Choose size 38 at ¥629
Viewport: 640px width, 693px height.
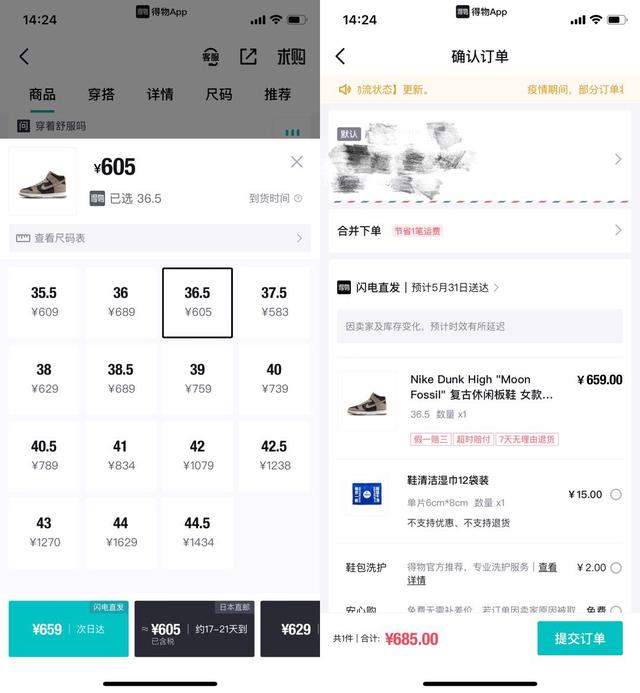coord(44,379)
